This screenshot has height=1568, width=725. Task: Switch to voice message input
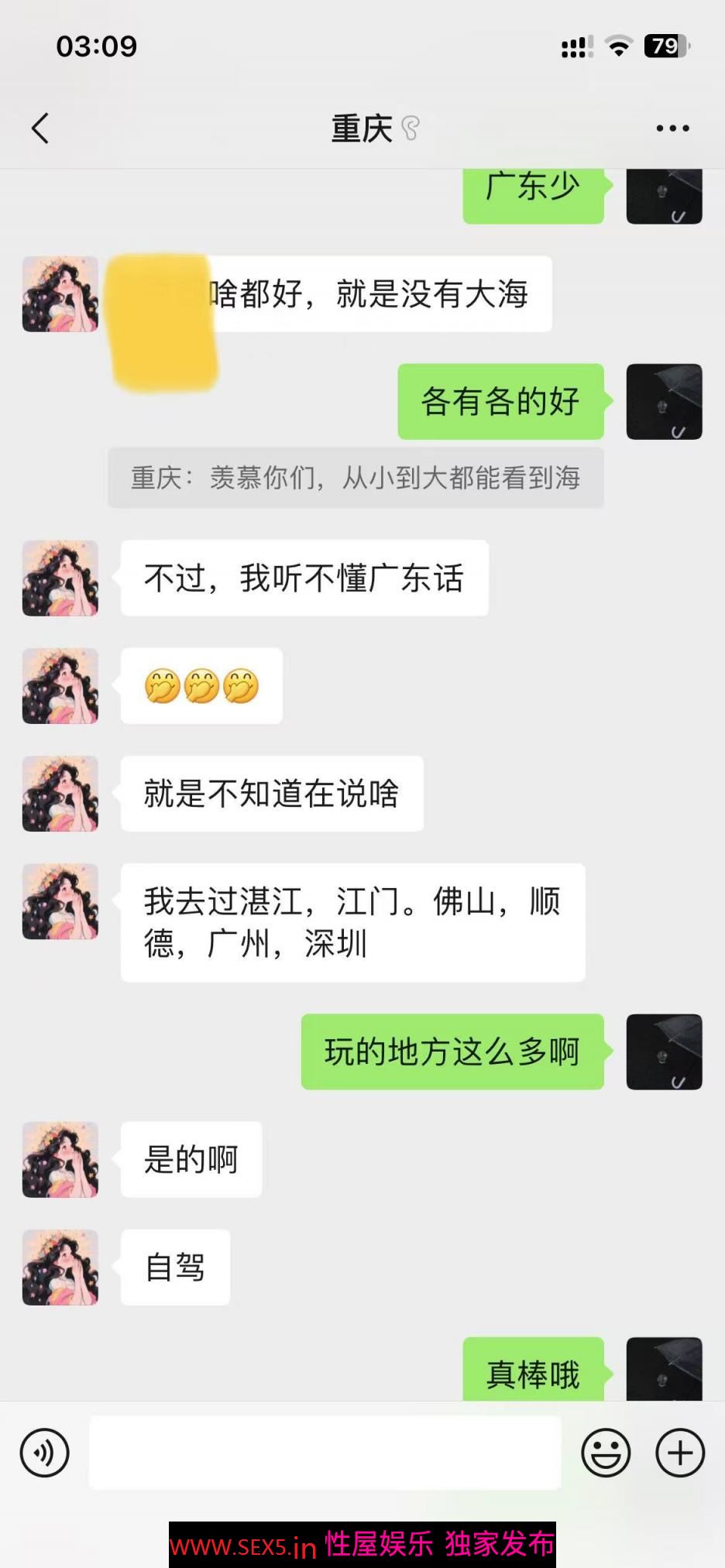(x=45, y=1453)
